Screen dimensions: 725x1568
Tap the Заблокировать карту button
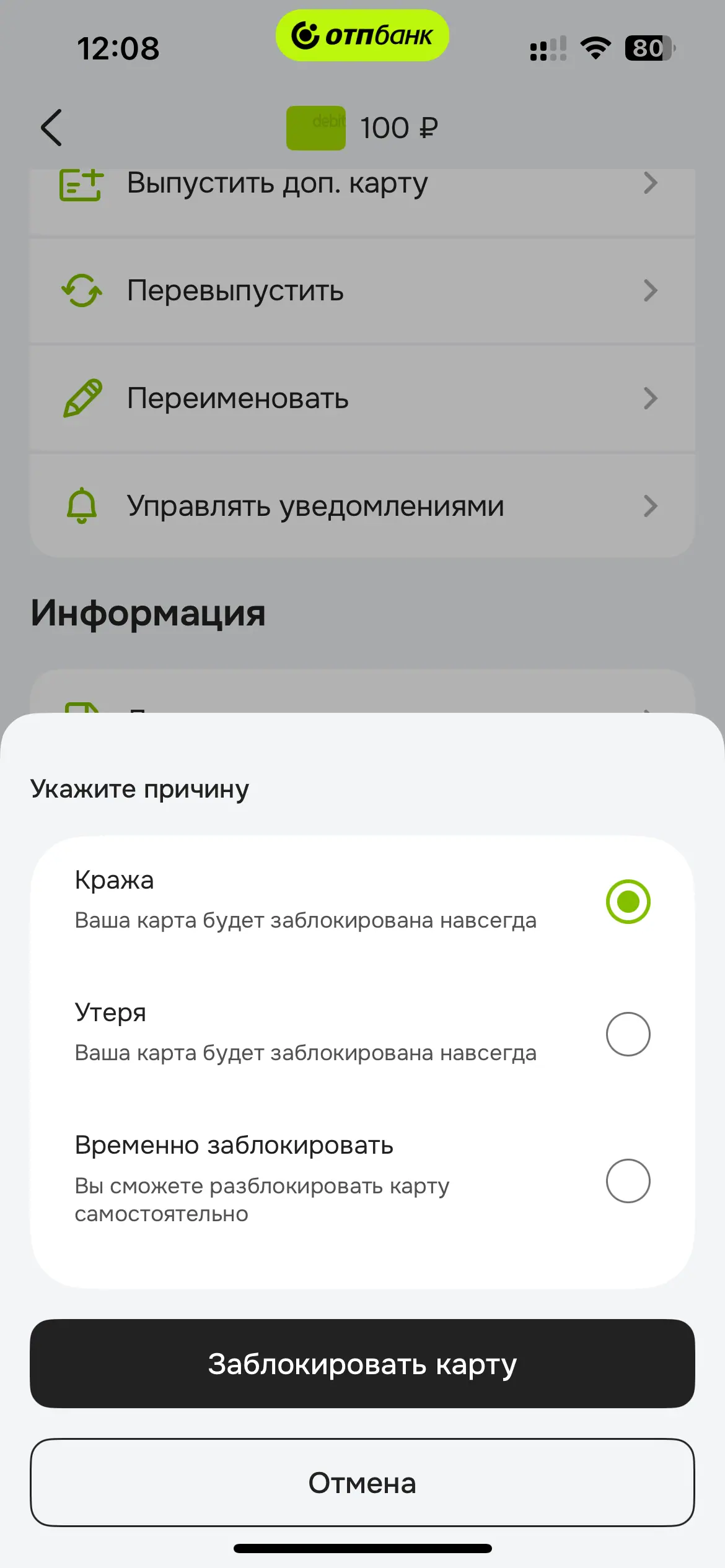pos(362,1363)
